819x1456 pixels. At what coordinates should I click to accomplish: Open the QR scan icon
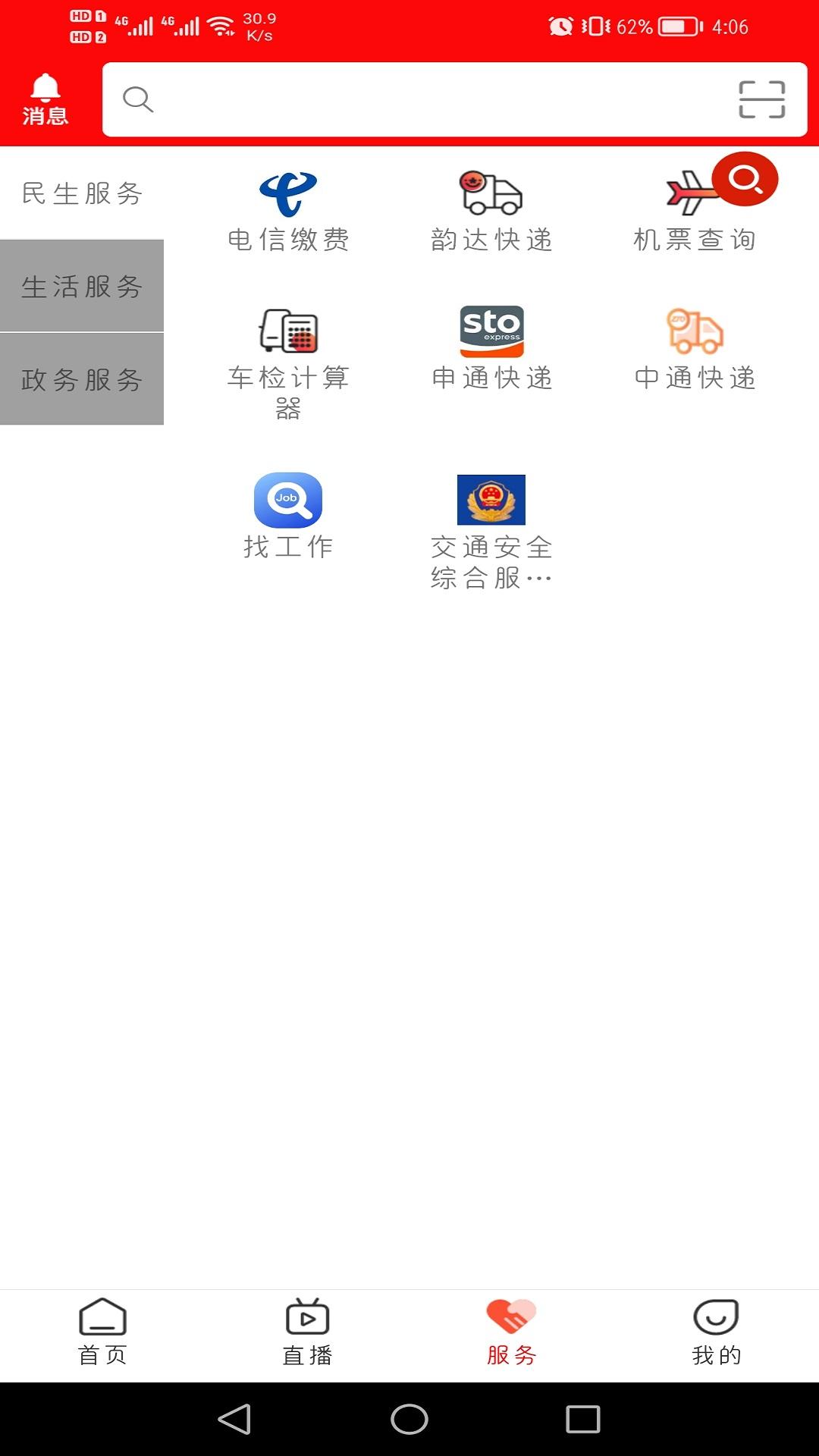(761, 99)
